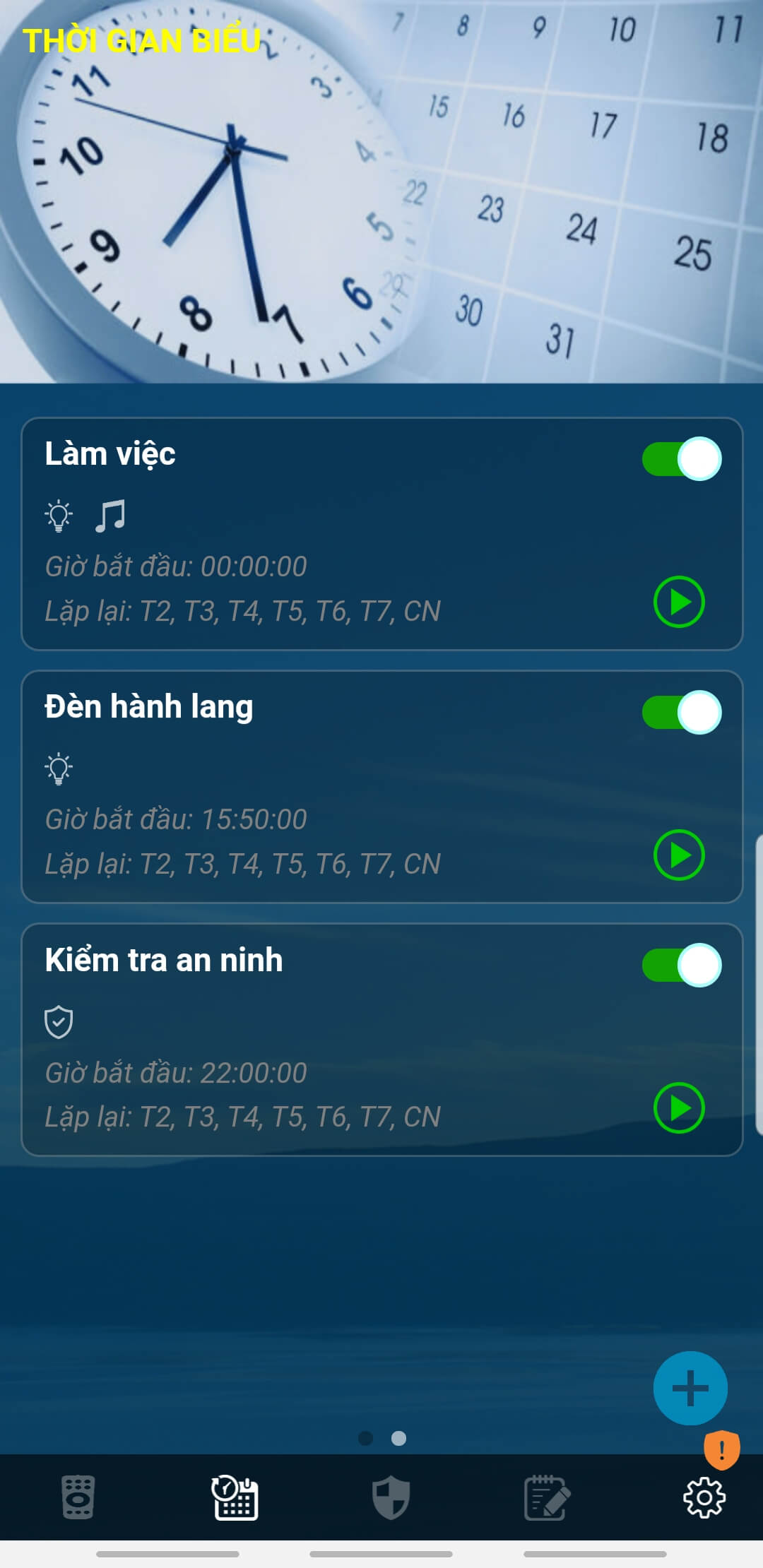Disable the Đèn hành lang schedule
The image size is (763, 1568).
681,712
